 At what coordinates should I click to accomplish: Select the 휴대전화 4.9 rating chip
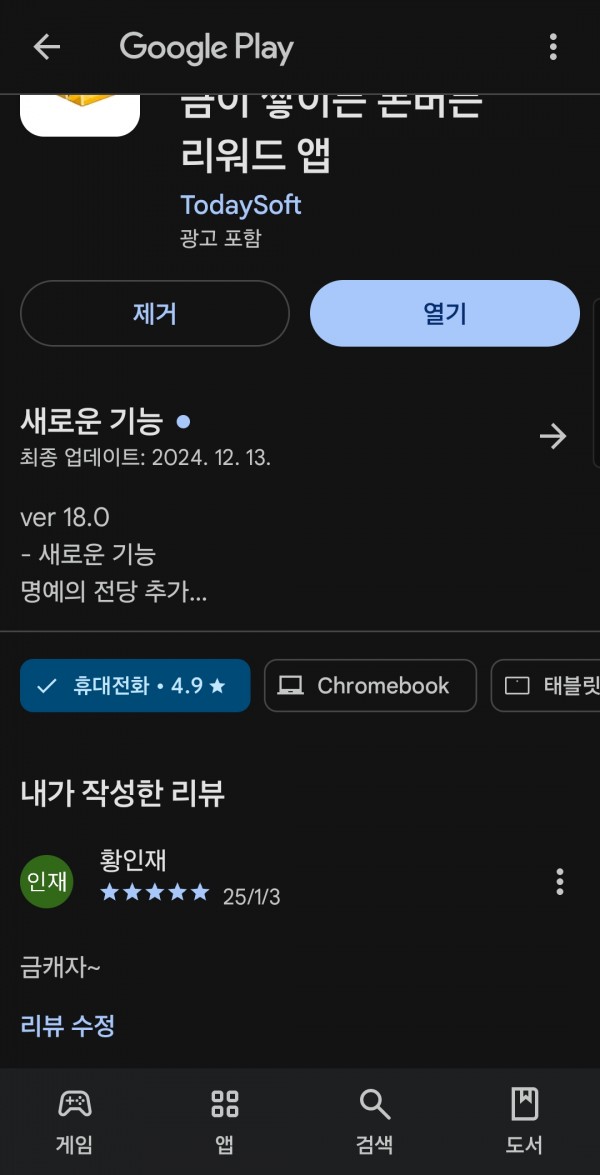pyautogui.click(x=135, y=686)
